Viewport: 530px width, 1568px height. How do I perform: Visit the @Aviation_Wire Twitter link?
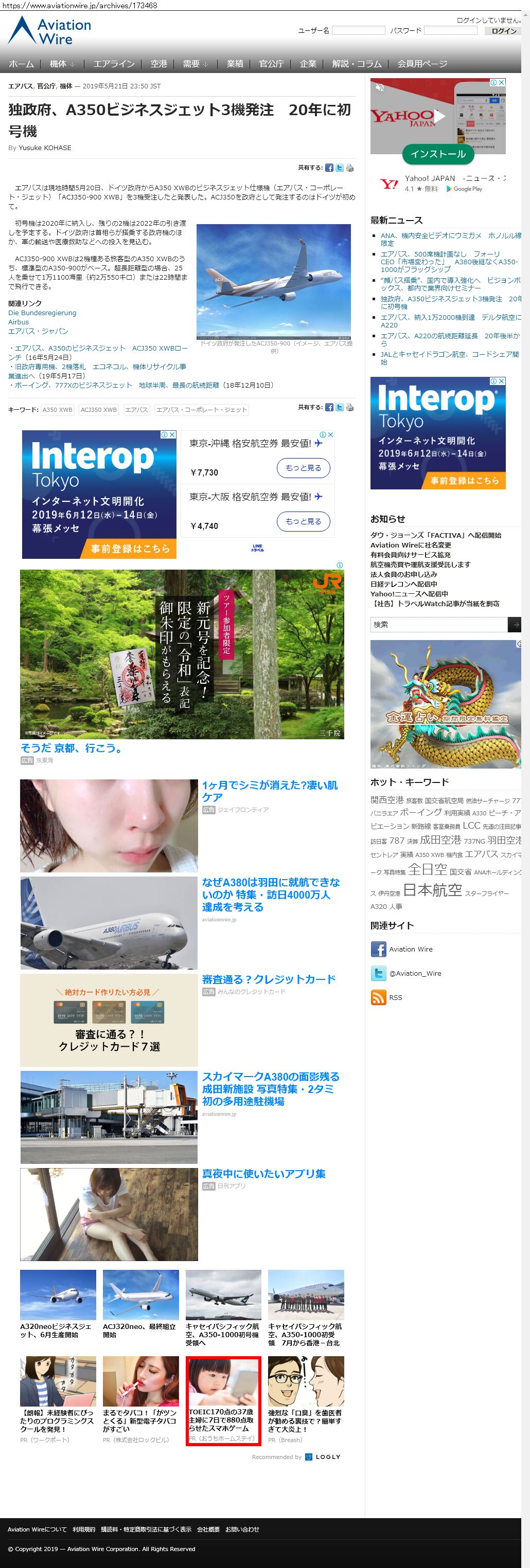pos(415,973)
